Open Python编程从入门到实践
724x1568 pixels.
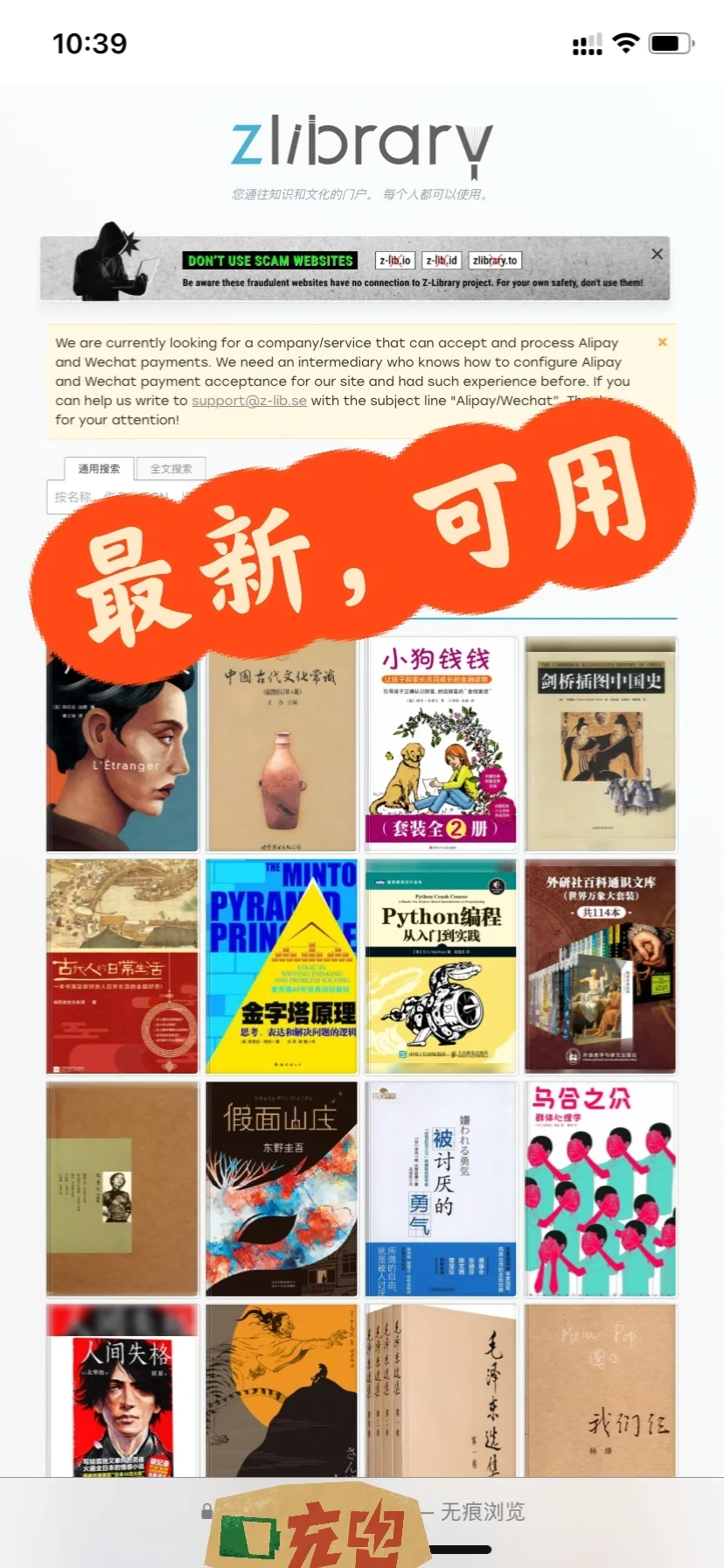441,966
